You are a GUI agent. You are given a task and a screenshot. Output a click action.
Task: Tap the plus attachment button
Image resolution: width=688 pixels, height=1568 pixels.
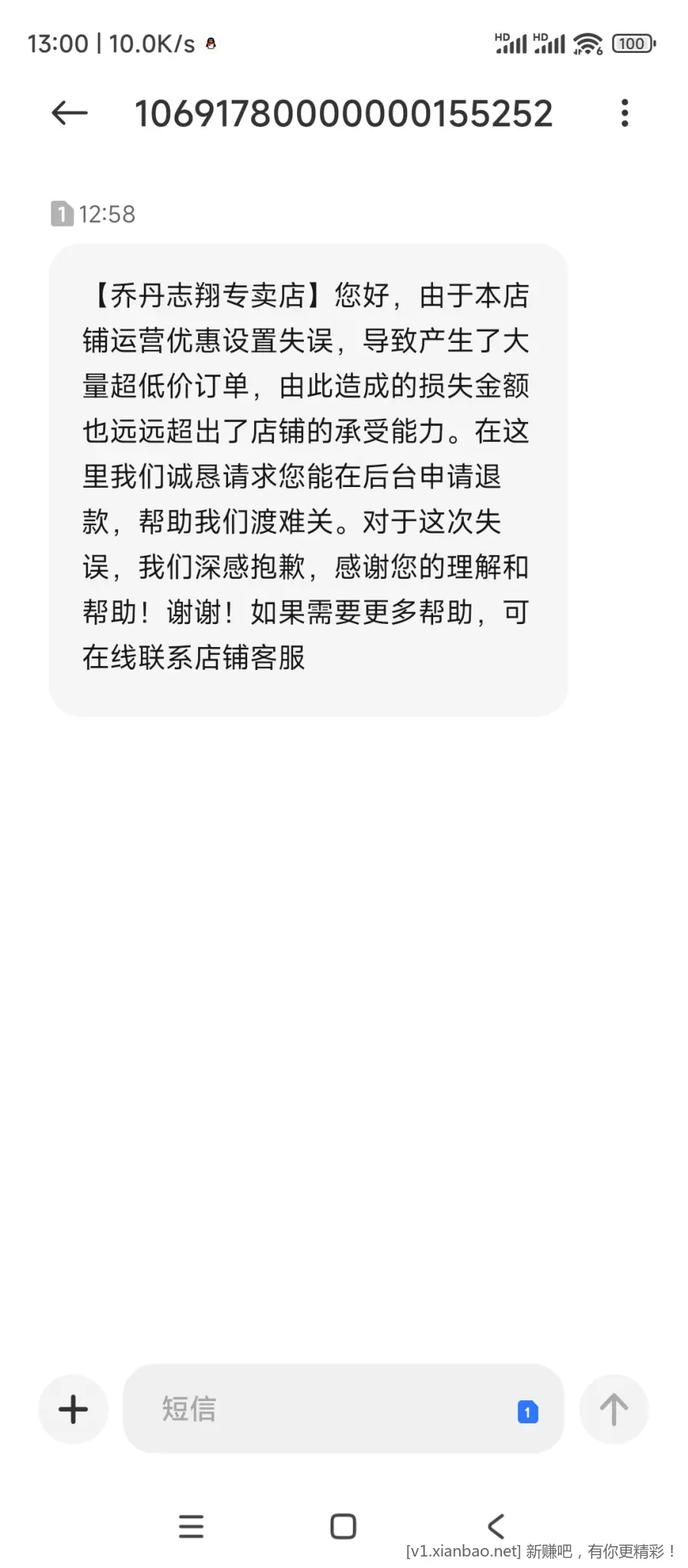coord(73,1410)
